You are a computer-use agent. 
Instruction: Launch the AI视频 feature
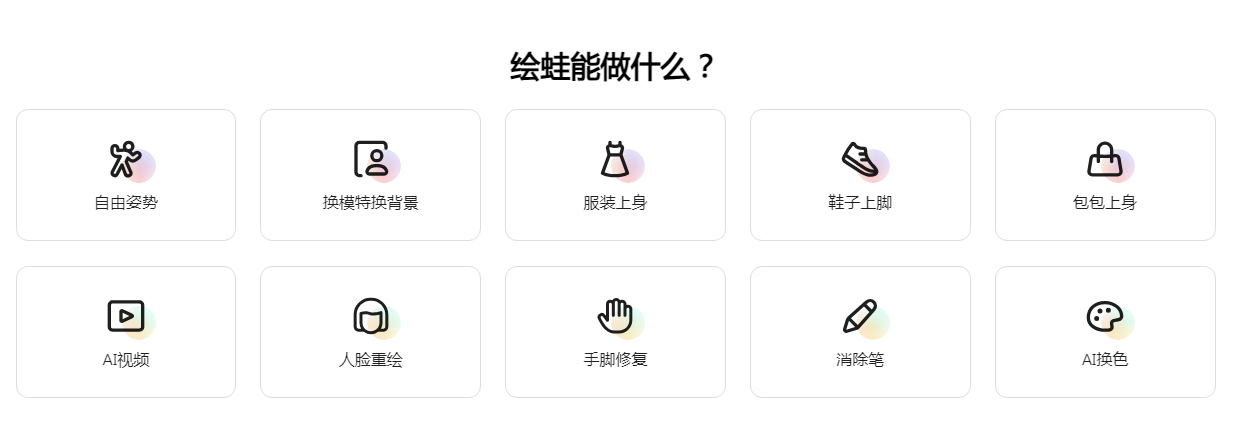126,332
